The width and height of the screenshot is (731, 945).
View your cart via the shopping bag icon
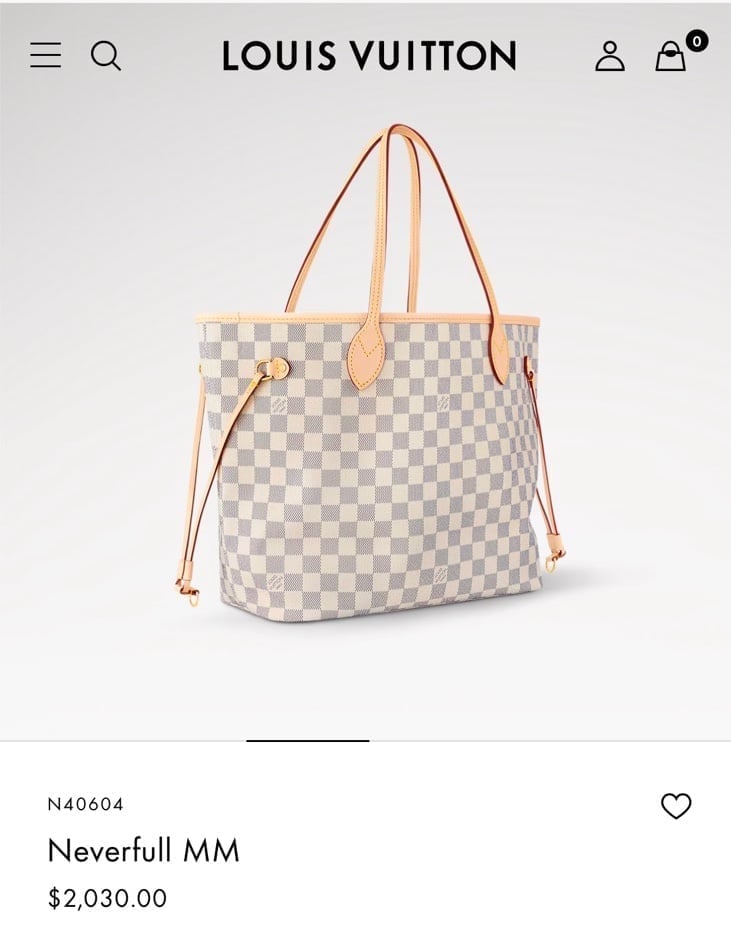[672, 58]
